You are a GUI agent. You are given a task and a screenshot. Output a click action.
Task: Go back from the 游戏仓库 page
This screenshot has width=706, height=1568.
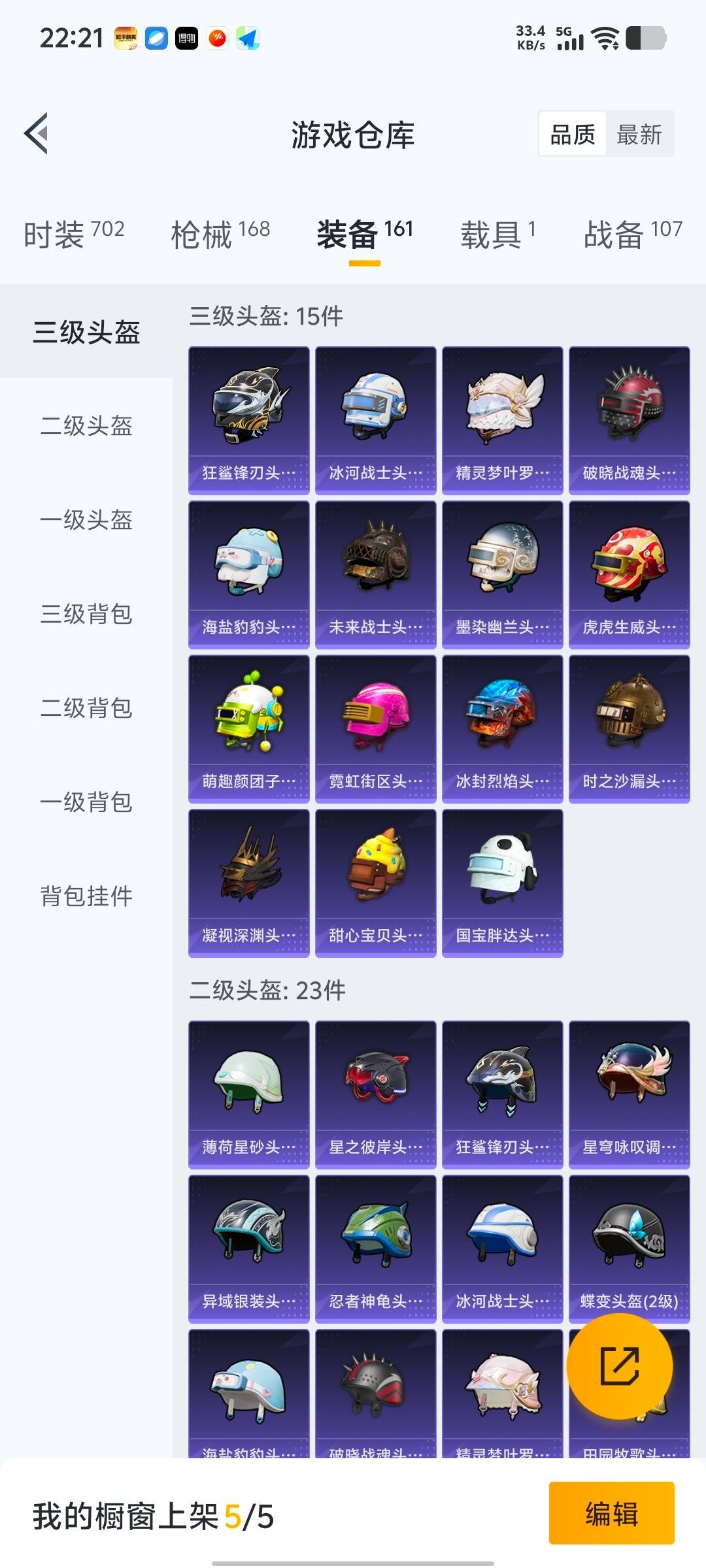pyautogui.click(x=37, y=134)
